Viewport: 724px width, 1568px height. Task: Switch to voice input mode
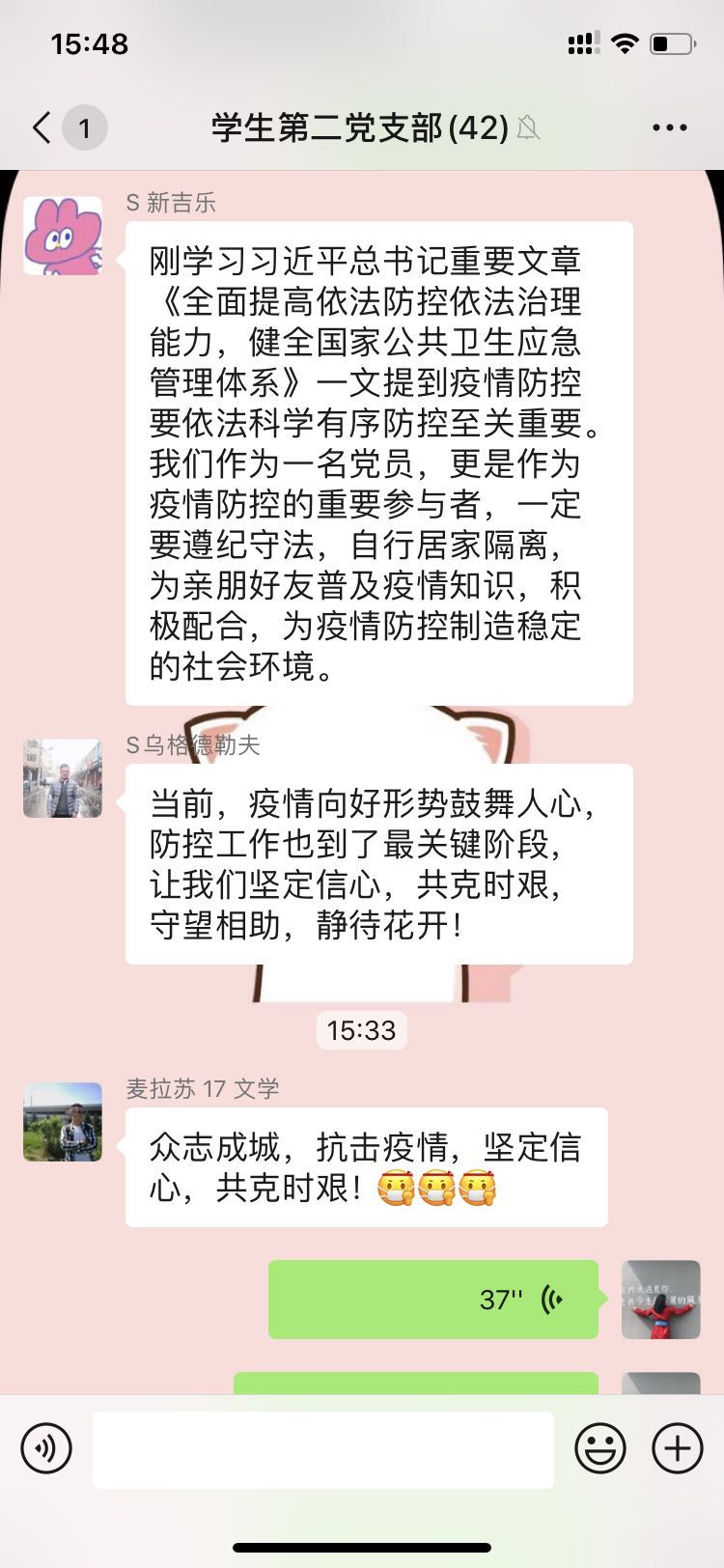tap(46, 1448)
